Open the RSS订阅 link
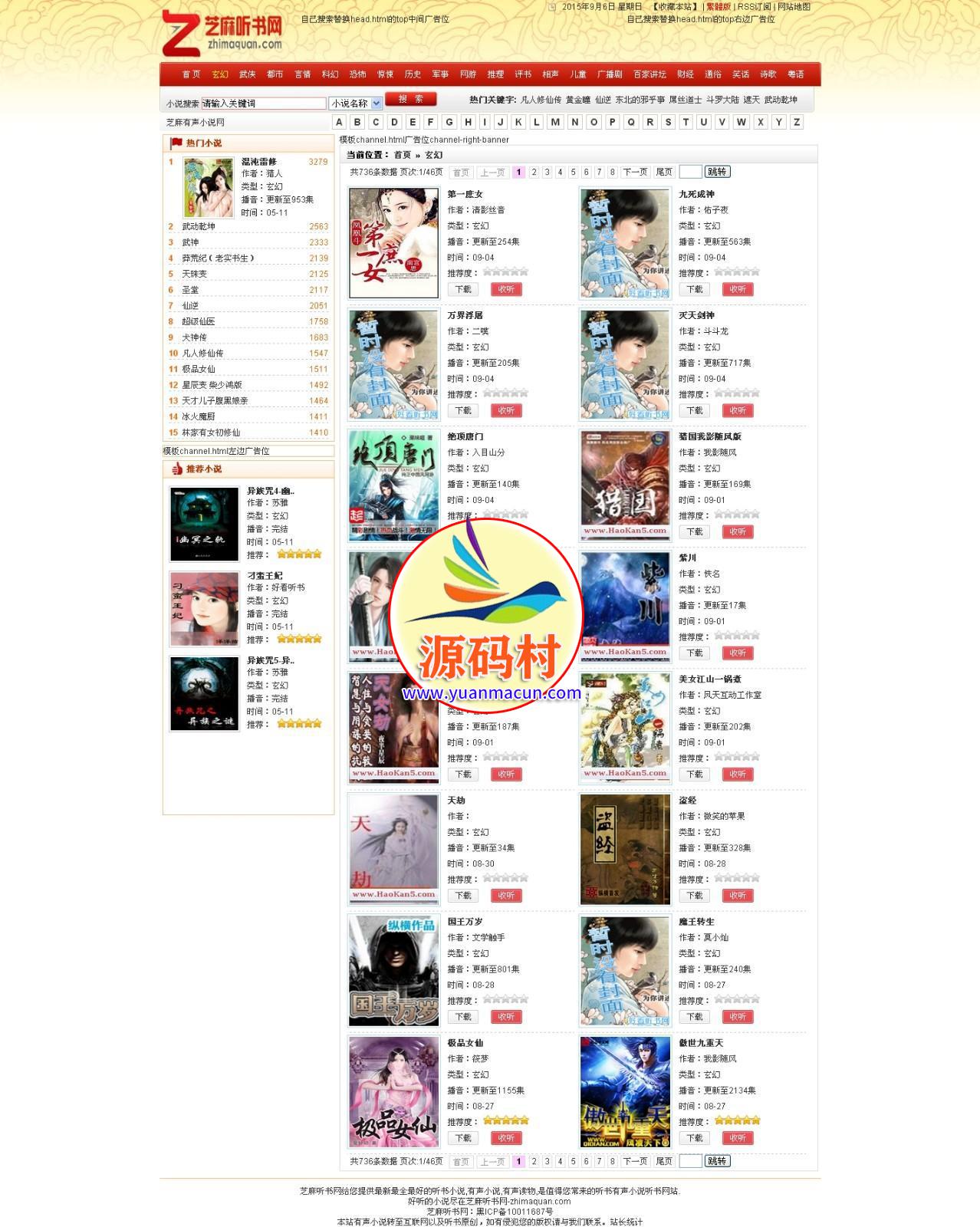980x1227 pixels. tap(754, 7)
